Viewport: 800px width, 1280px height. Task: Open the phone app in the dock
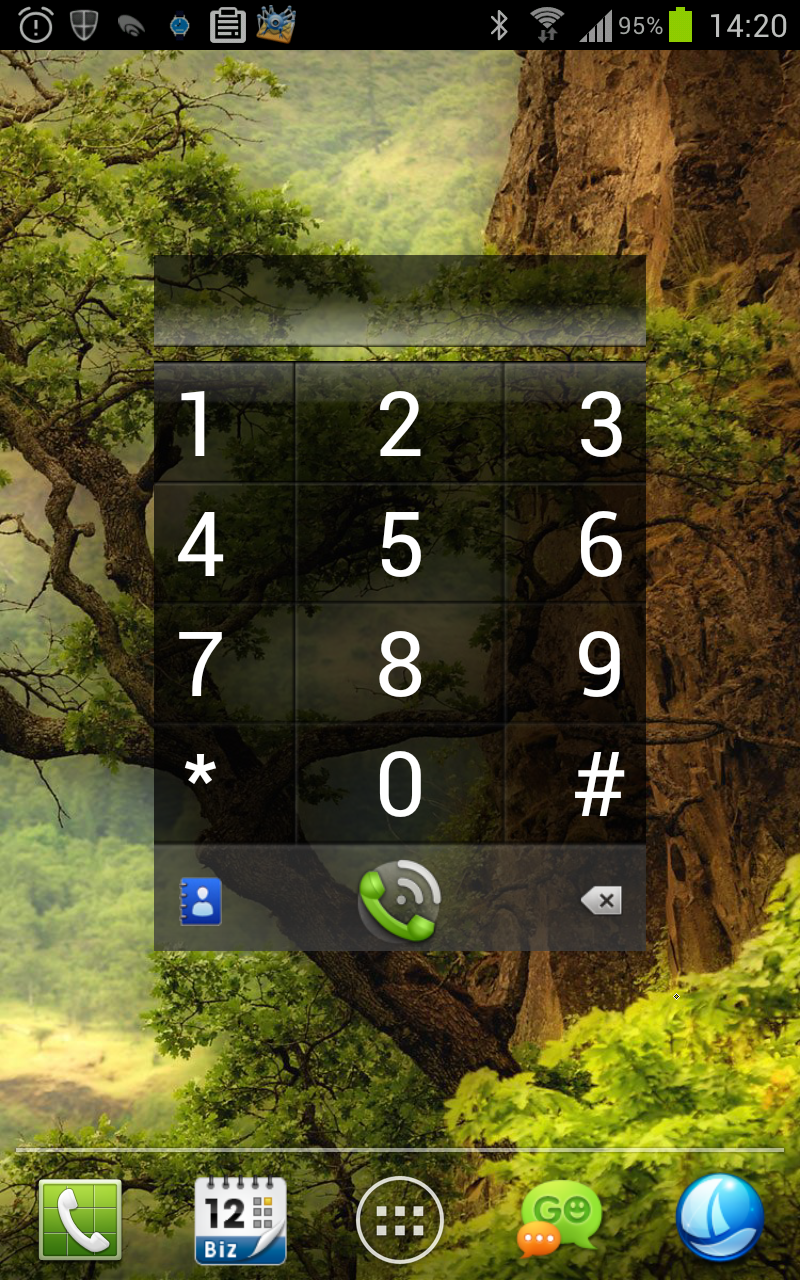click(x=80, y=1219)
